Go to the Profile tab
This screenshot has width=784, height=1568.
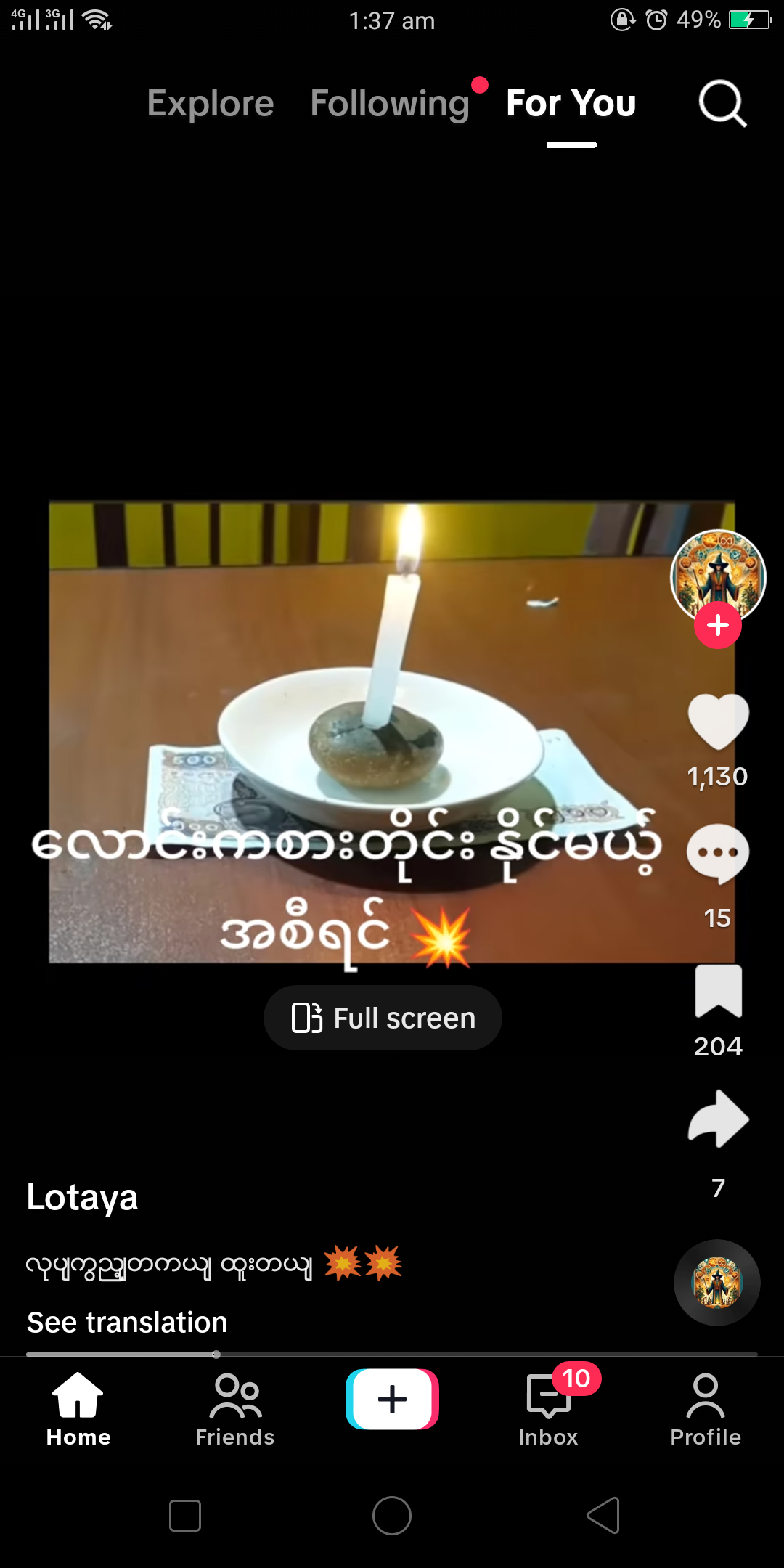tap(705, 1409)
